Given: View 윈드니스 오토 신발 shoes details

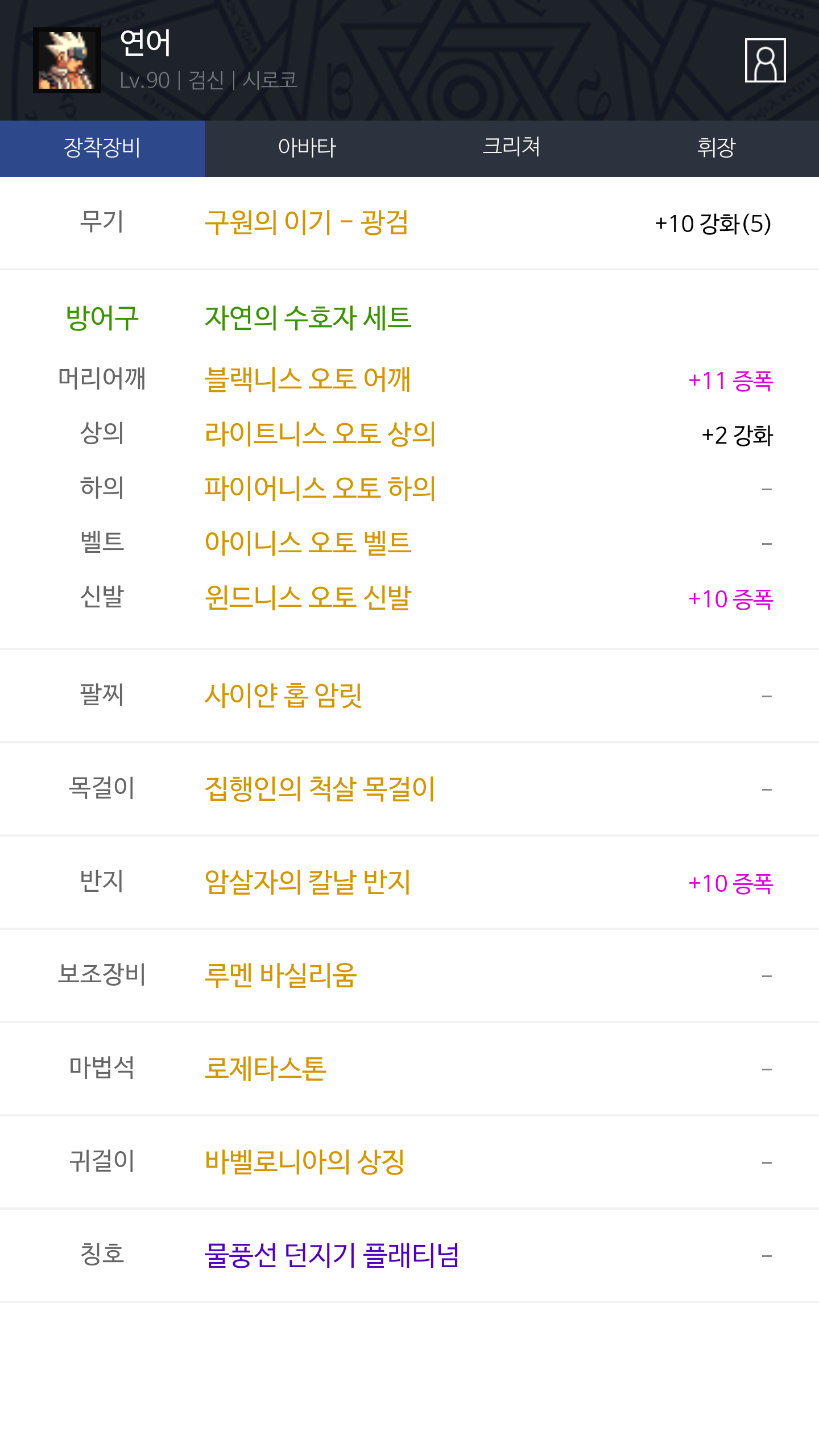Looking at the screenshot, I should point(308,598).
